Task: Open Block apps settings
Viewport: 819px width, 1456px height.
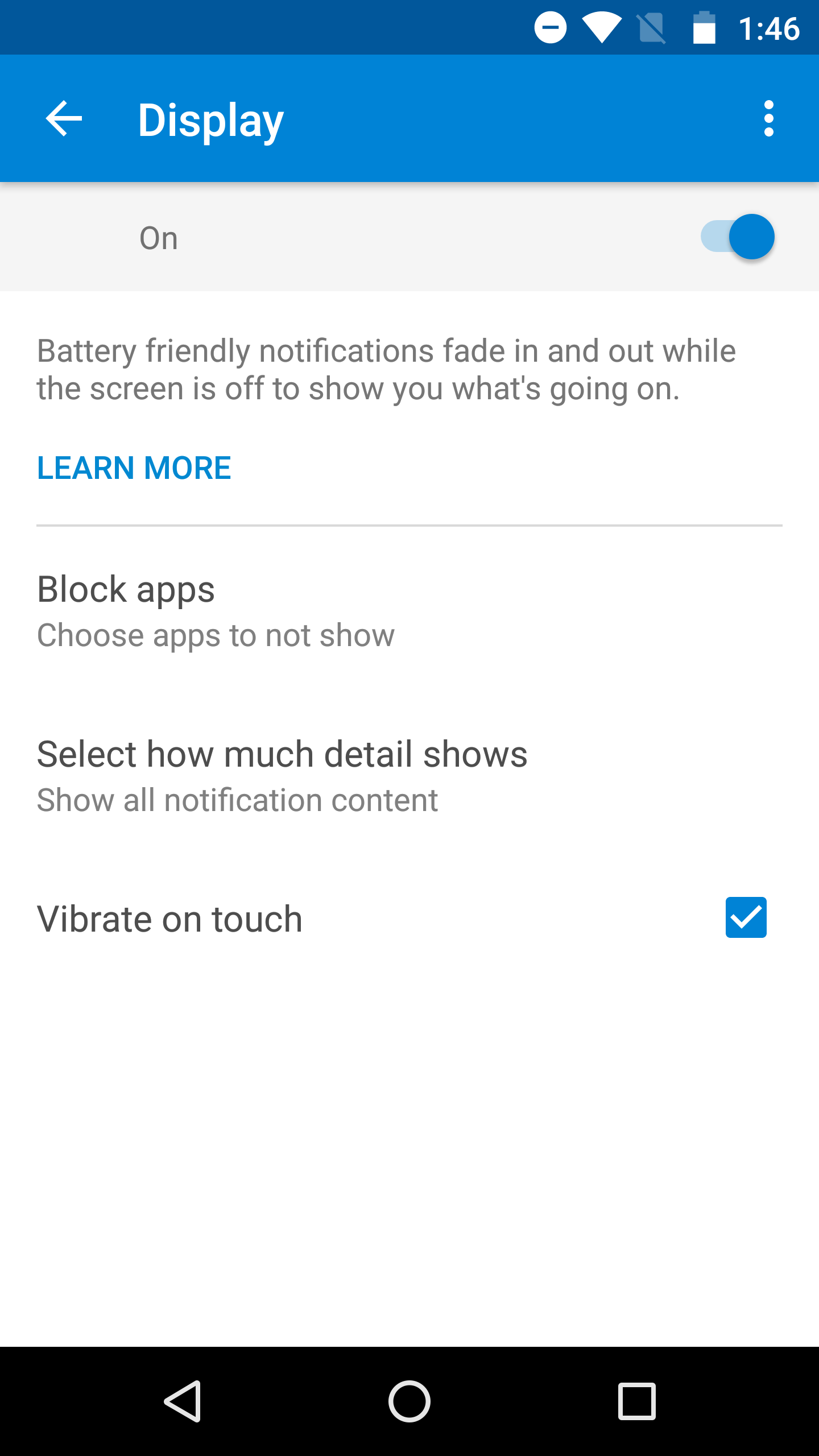Action: pos(409,612)
